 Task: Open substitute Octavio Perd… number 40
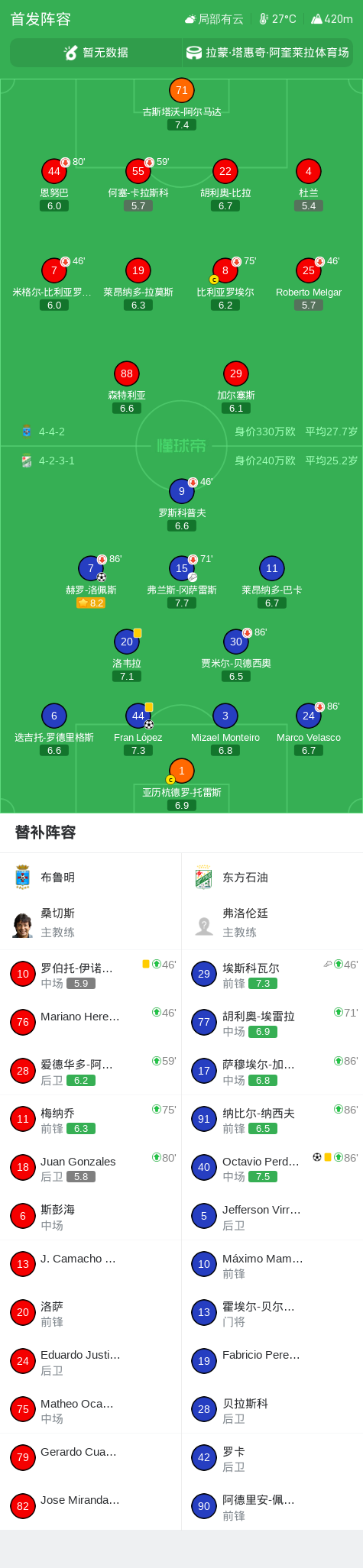272,1167
